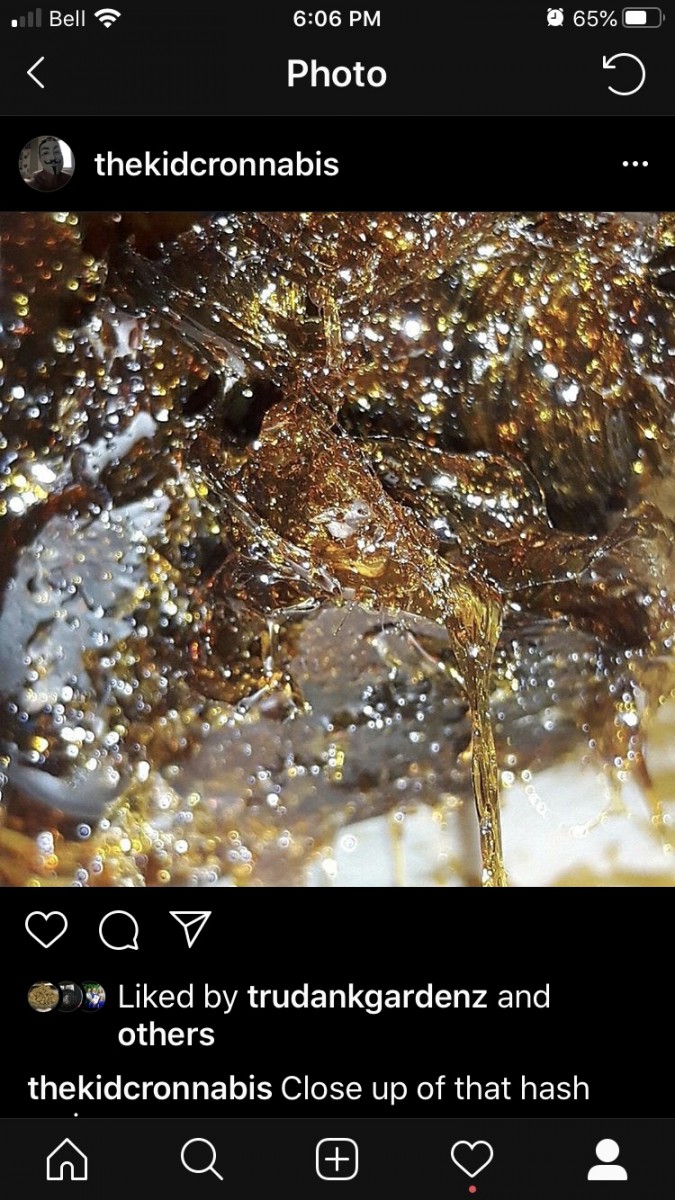Open the comments on this post
Viewport: 675px width, 1200px height.
tap(119, 931)
